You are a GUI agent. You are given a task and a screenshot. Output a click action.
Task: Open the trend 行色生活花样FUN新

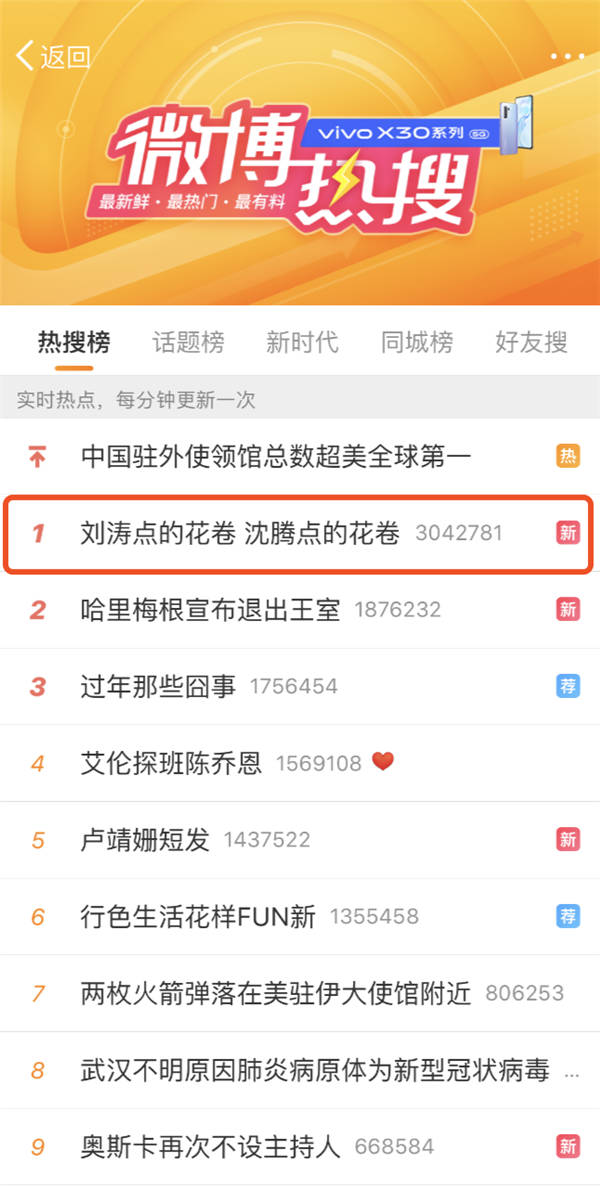click(300, 917)
